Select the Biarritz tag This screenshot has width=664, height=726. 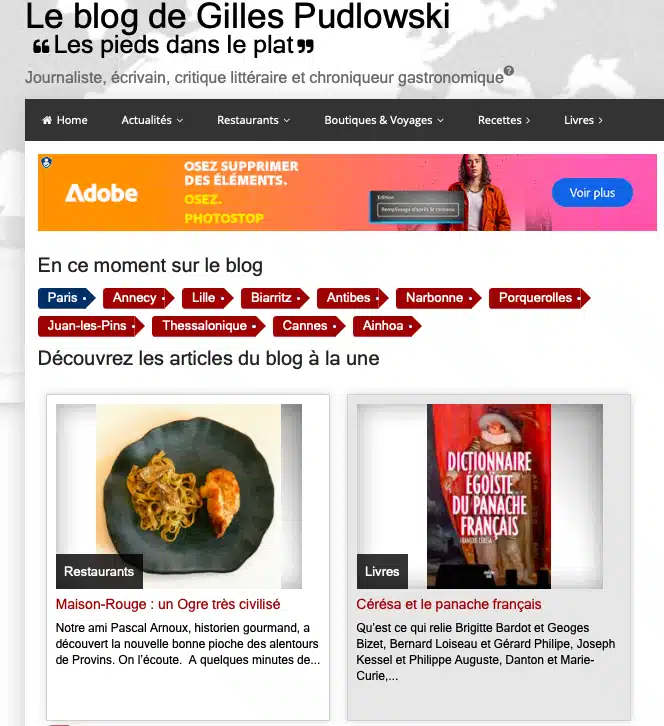(272, 298)
